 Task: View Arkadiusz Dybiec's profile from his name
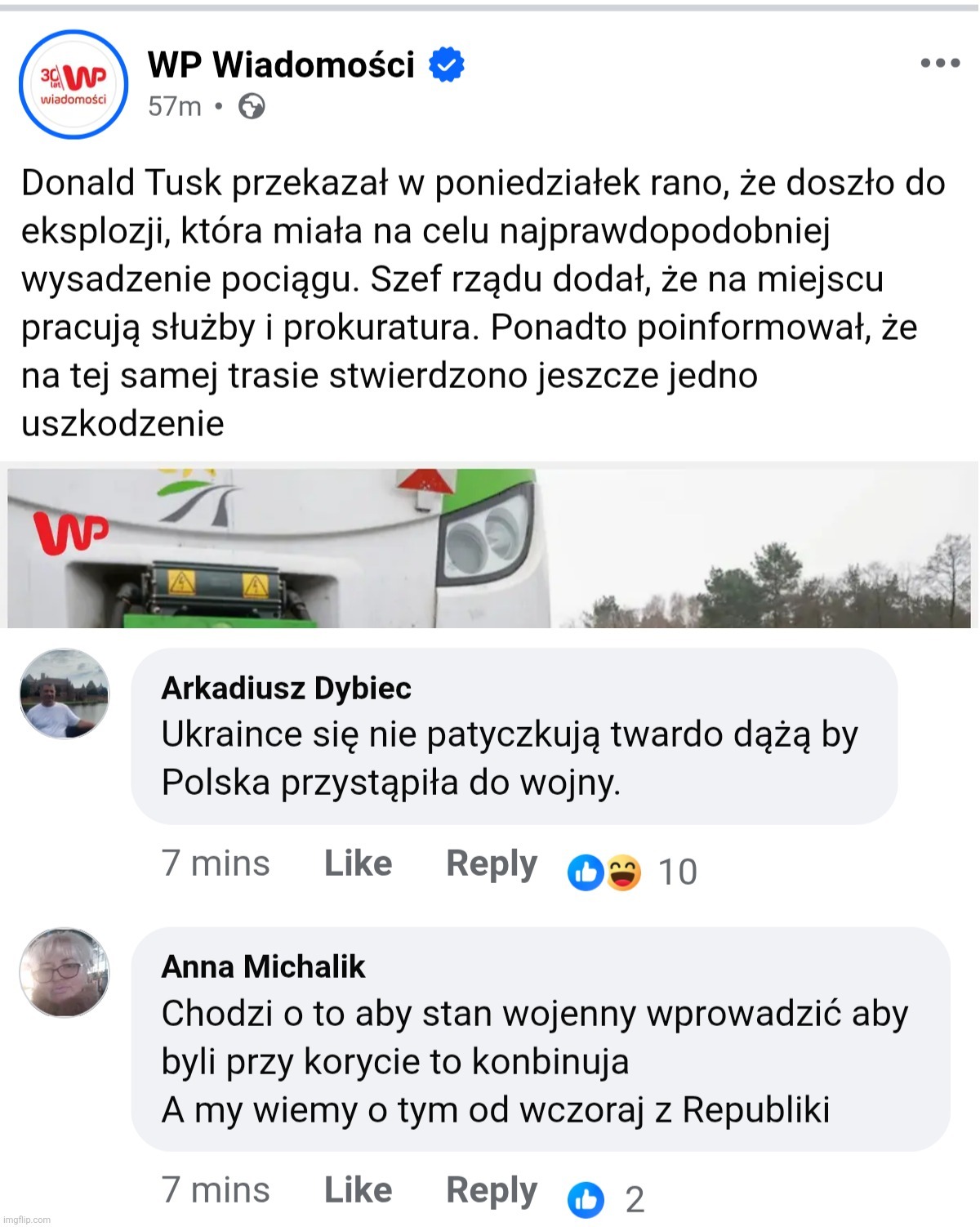[286, 688]
